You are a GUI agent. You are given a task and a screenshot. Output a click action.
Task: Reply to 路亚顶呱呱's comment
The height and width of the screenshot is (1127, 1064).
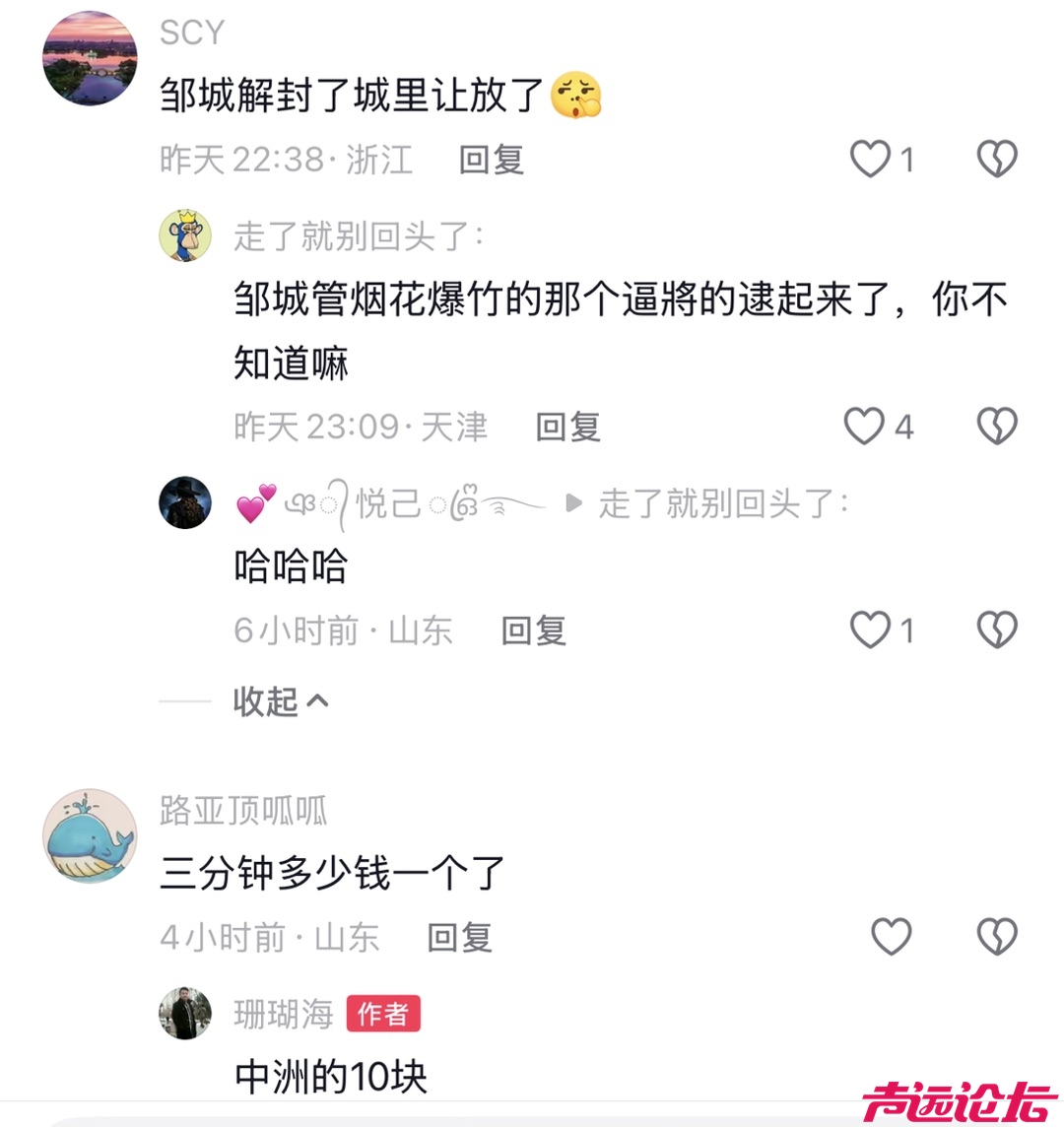coord(459,938)
